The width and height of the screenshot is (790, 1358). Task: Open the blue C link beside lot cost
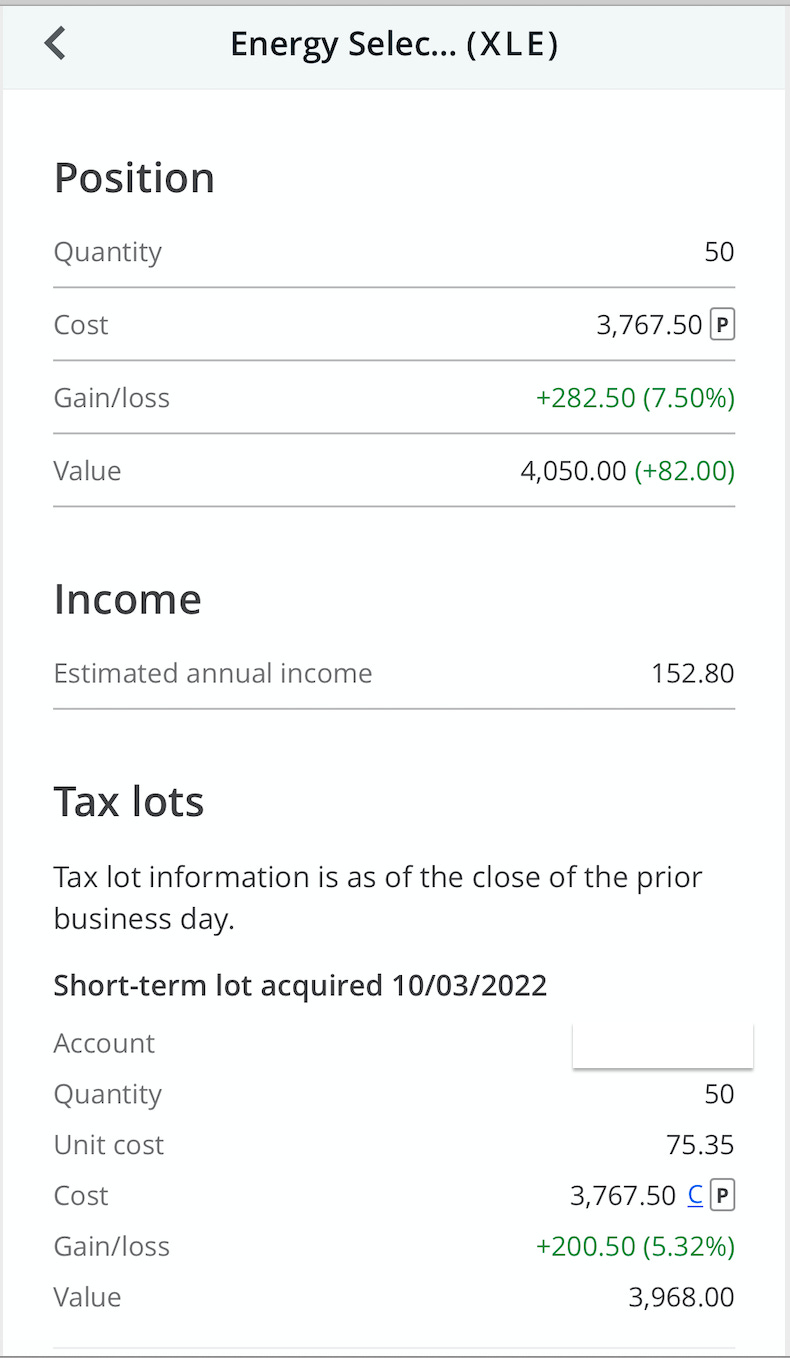pos(696,1195)
